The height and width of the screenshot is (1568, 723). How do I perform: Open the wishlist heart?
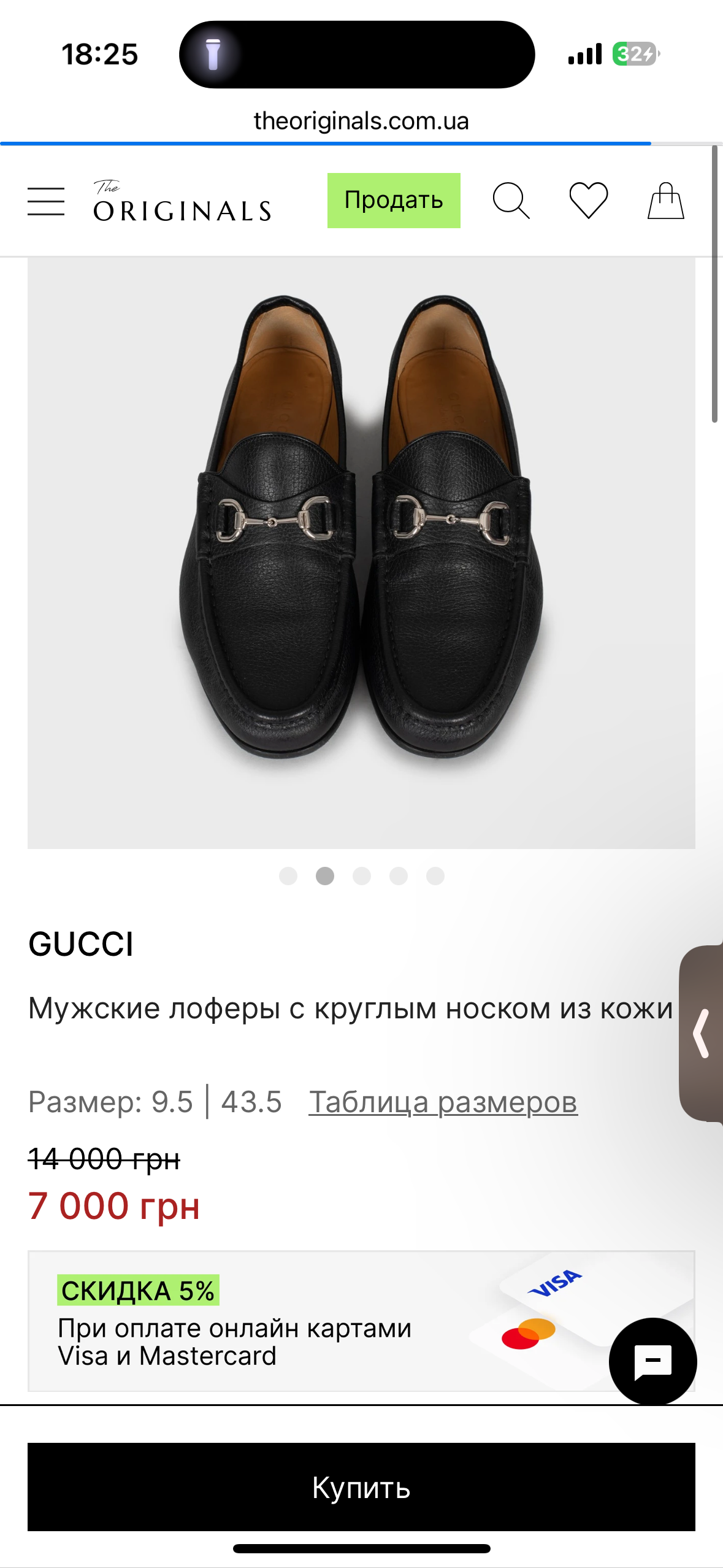[588, 201]
